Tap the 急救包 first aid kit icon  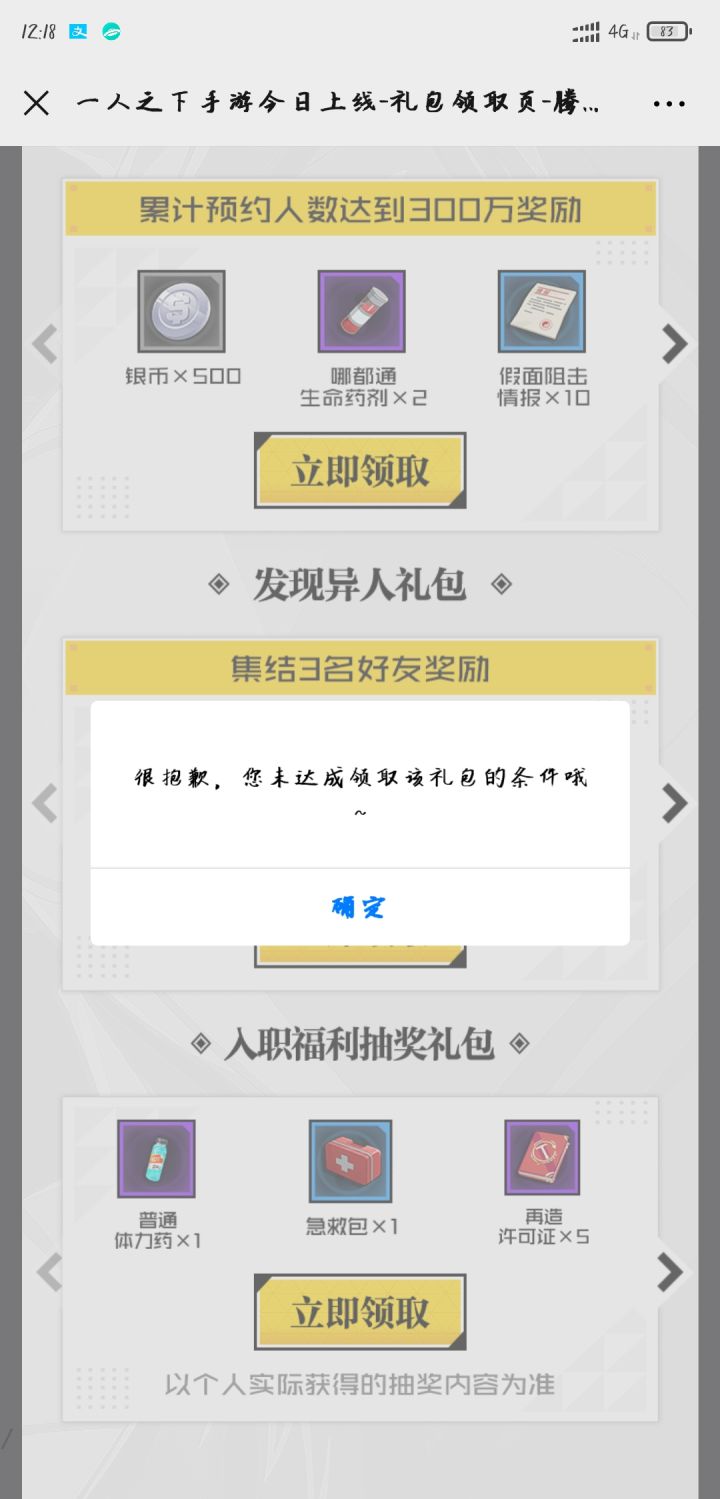[x=350, y=1158]
